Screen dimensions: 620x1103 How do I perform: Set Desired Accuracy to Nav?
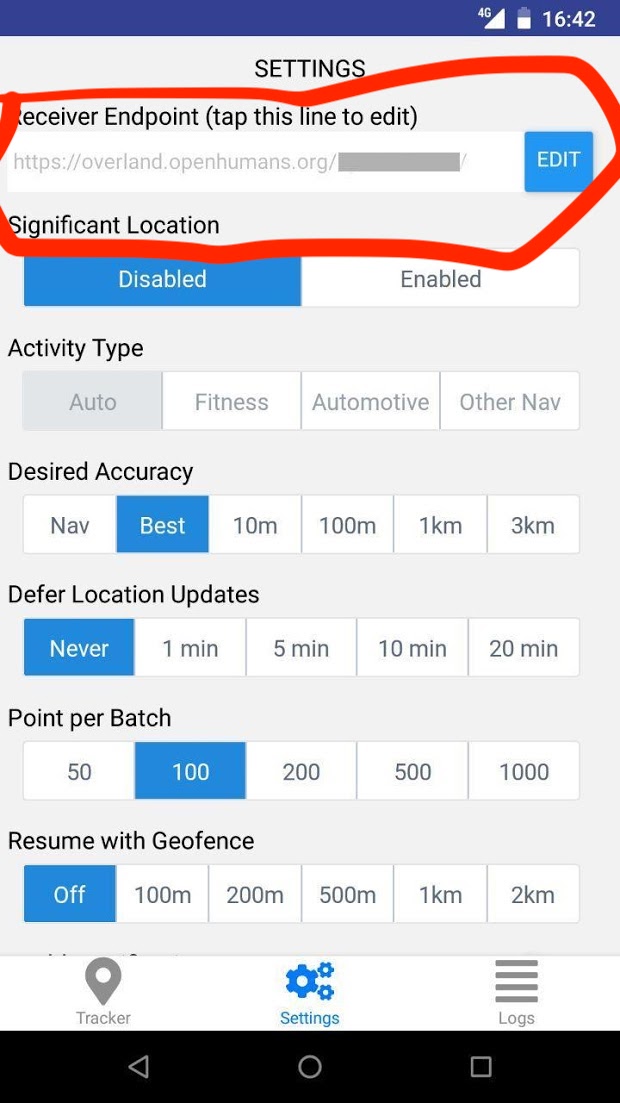(70, 525)
